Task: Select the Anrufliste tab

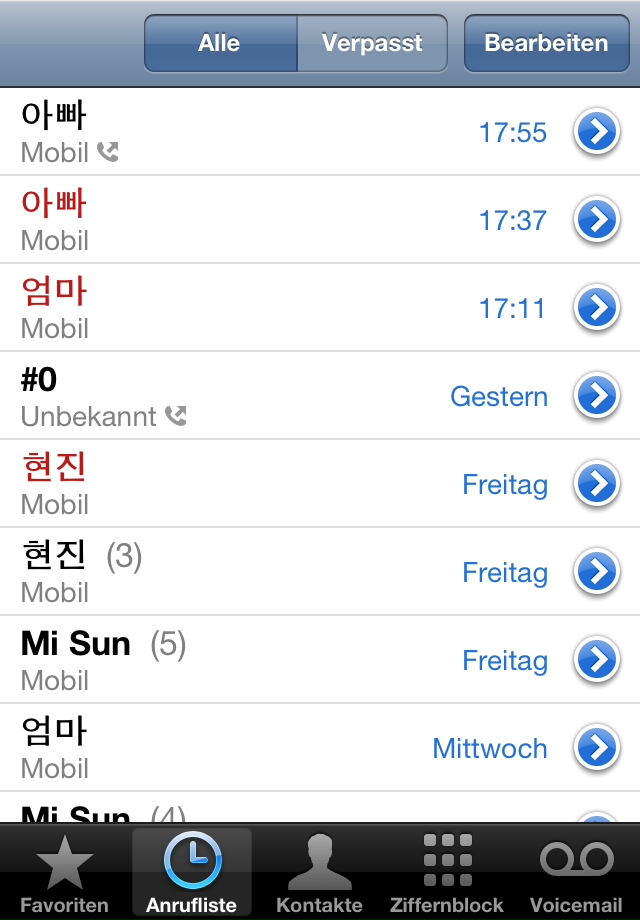Action: coord(192,875)
